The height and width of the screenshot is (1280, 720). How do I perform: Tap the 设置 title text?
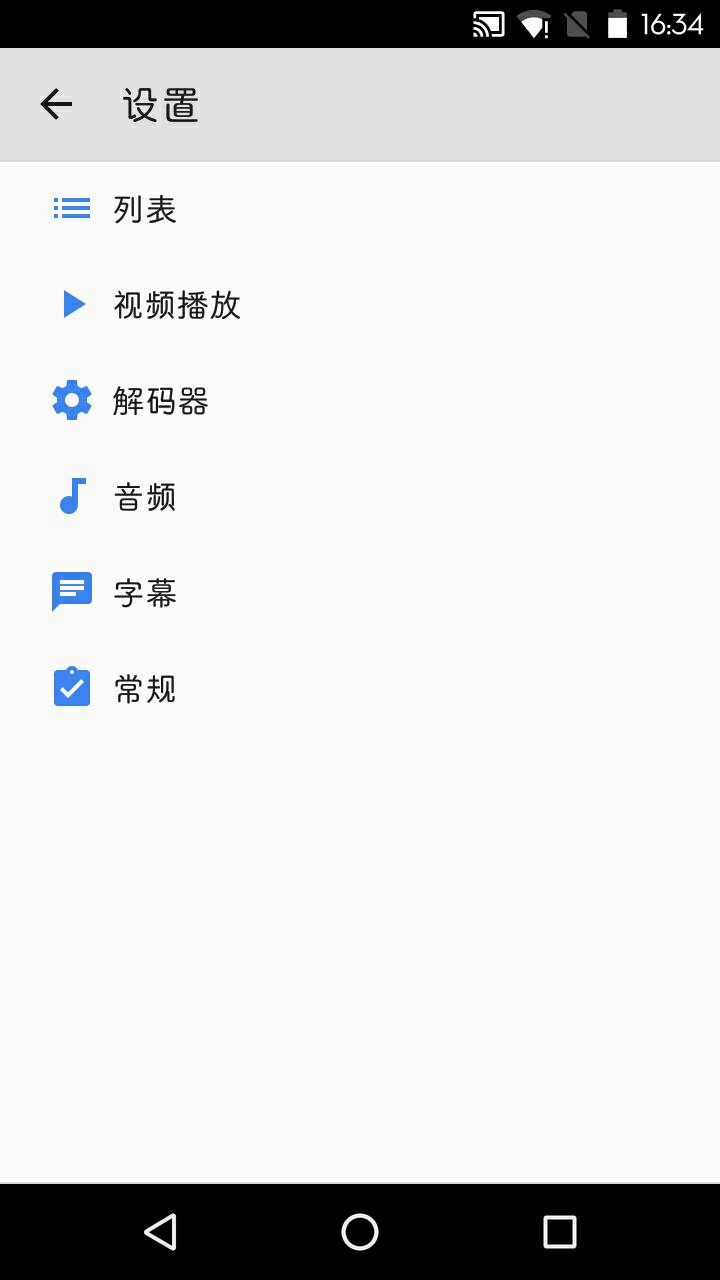(x=160, y=103)
